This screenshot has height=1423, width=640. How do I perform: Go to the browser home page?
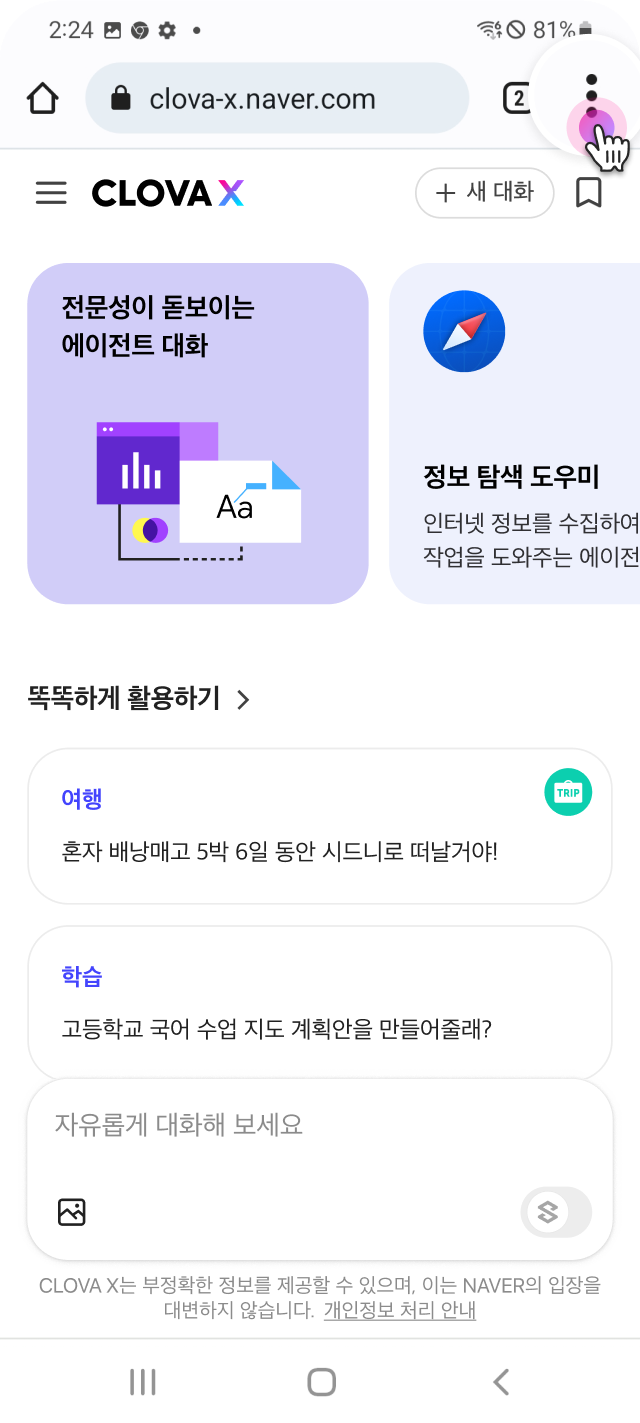pyautogui.click(x=42, y=99)
